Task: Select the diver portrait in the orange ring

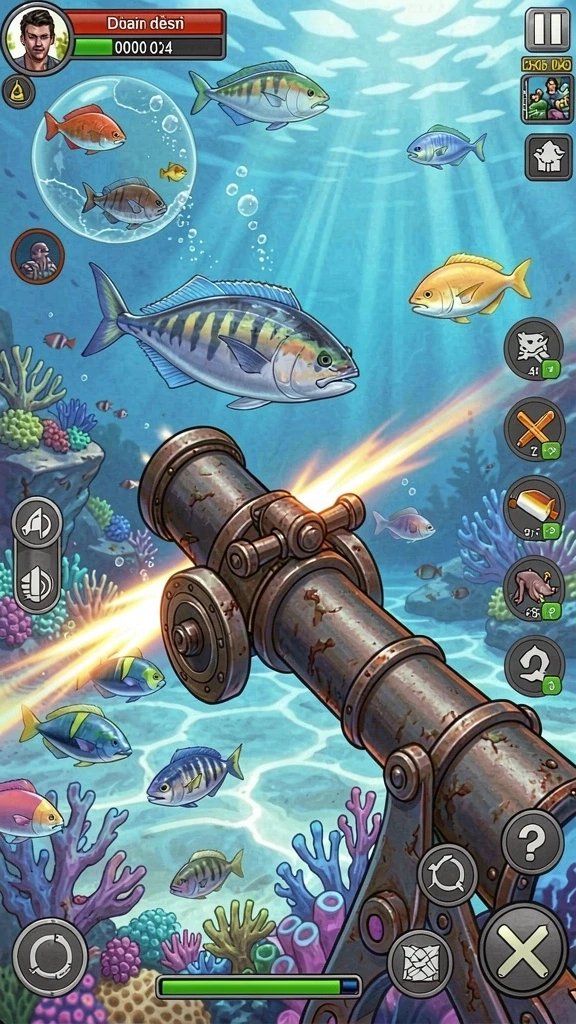Action: click(x=37, y=256)
